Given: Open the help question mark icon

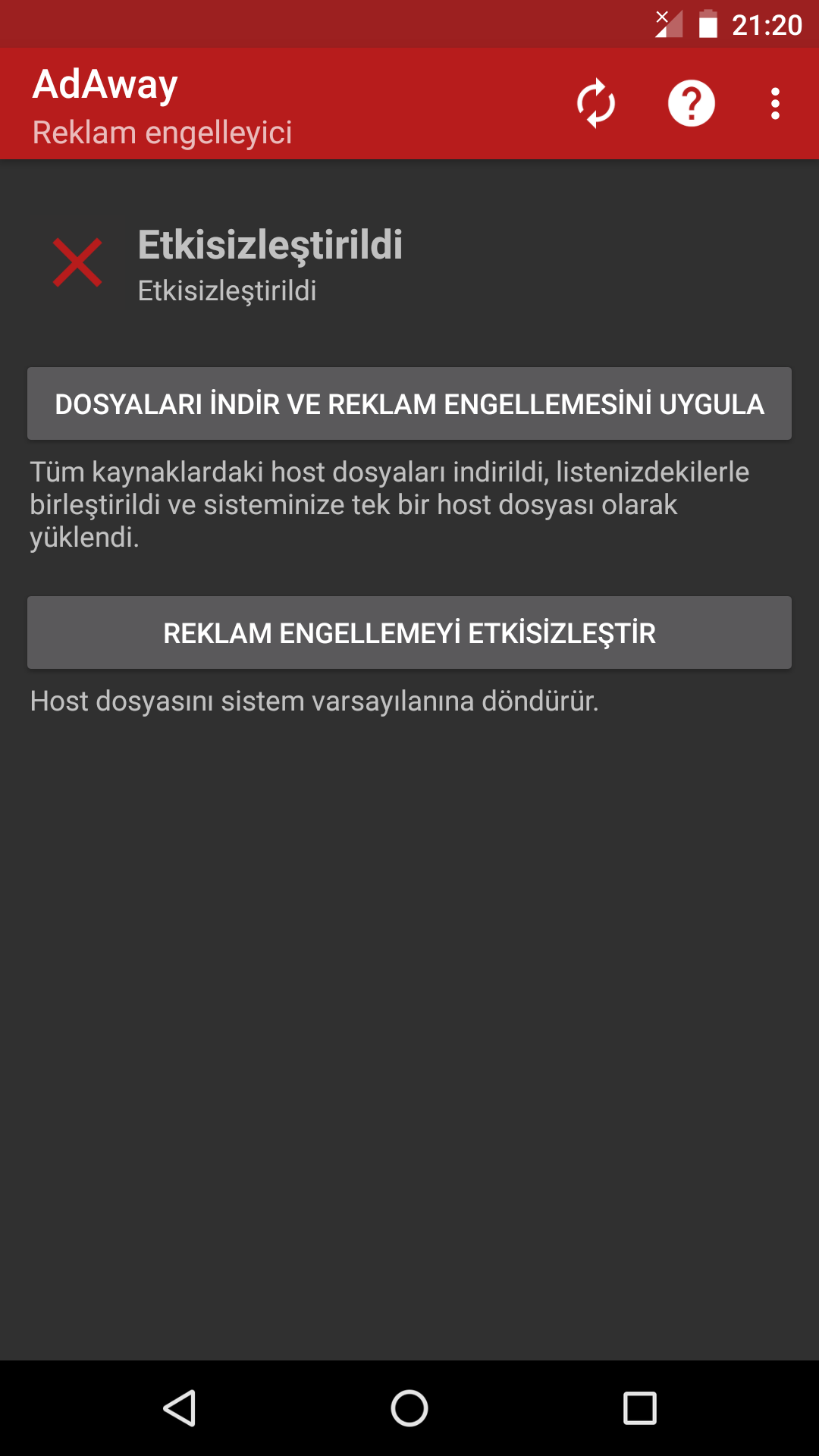Looking at the screenshot, I should tap(691, 103).
